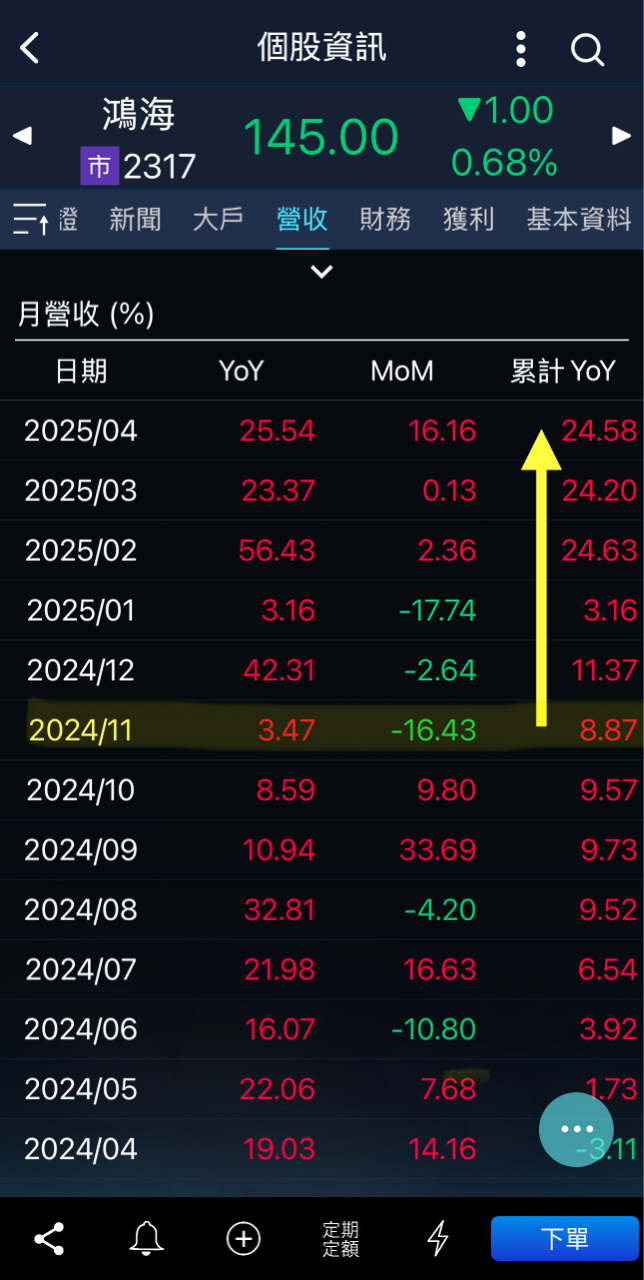Add the stock with the plus icon
The width and height of the screenshot is (644, 1280).
(243, 1239)
